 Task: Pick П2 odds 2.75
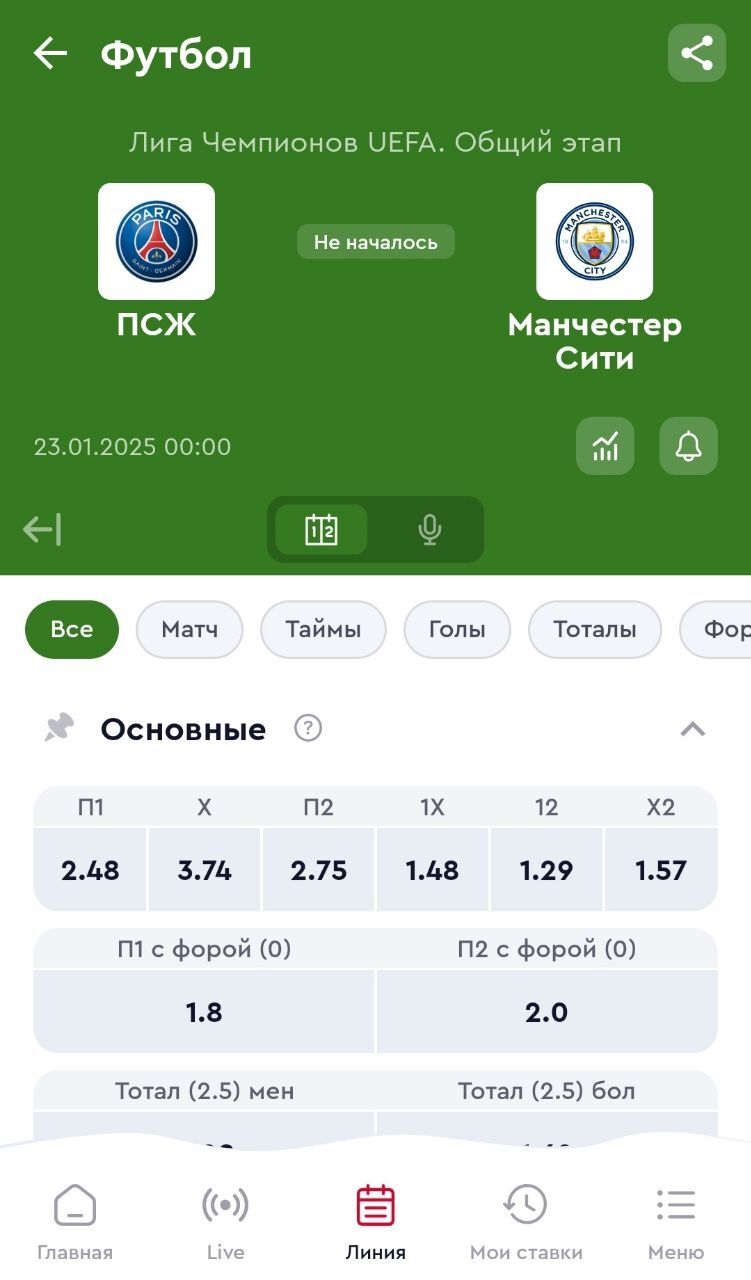pos(318,870)
